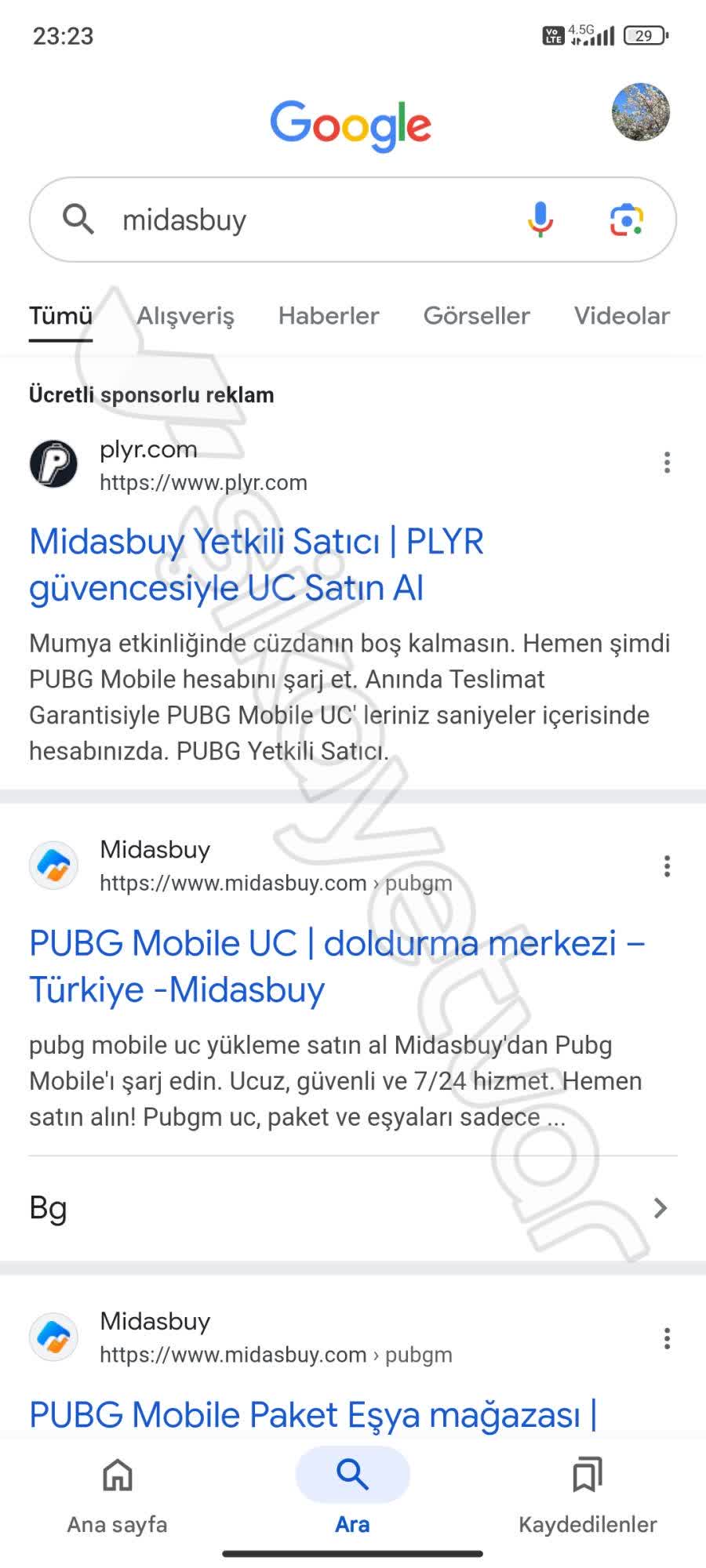Open options menu for plyr.com ad
This screenshot has height=1568, width=706.
pyautogui.click(x=667, y=463)
